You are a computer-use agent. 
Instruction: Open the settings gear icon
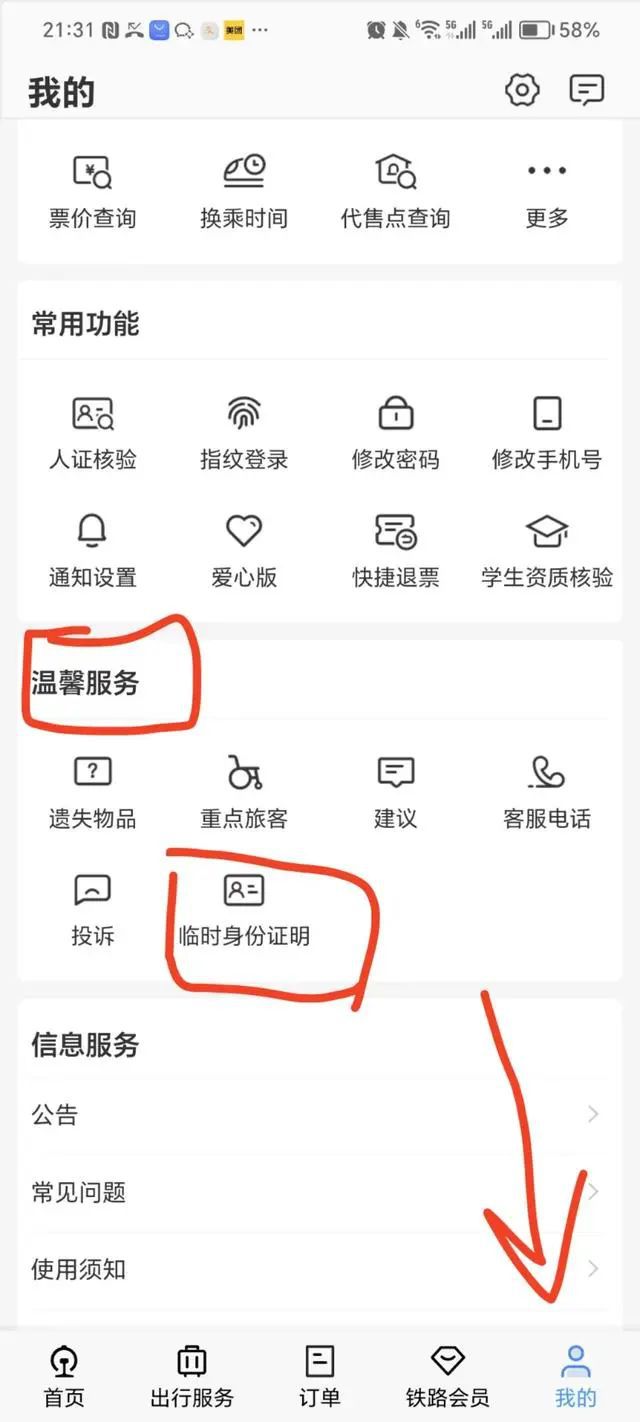coord(522,91)
